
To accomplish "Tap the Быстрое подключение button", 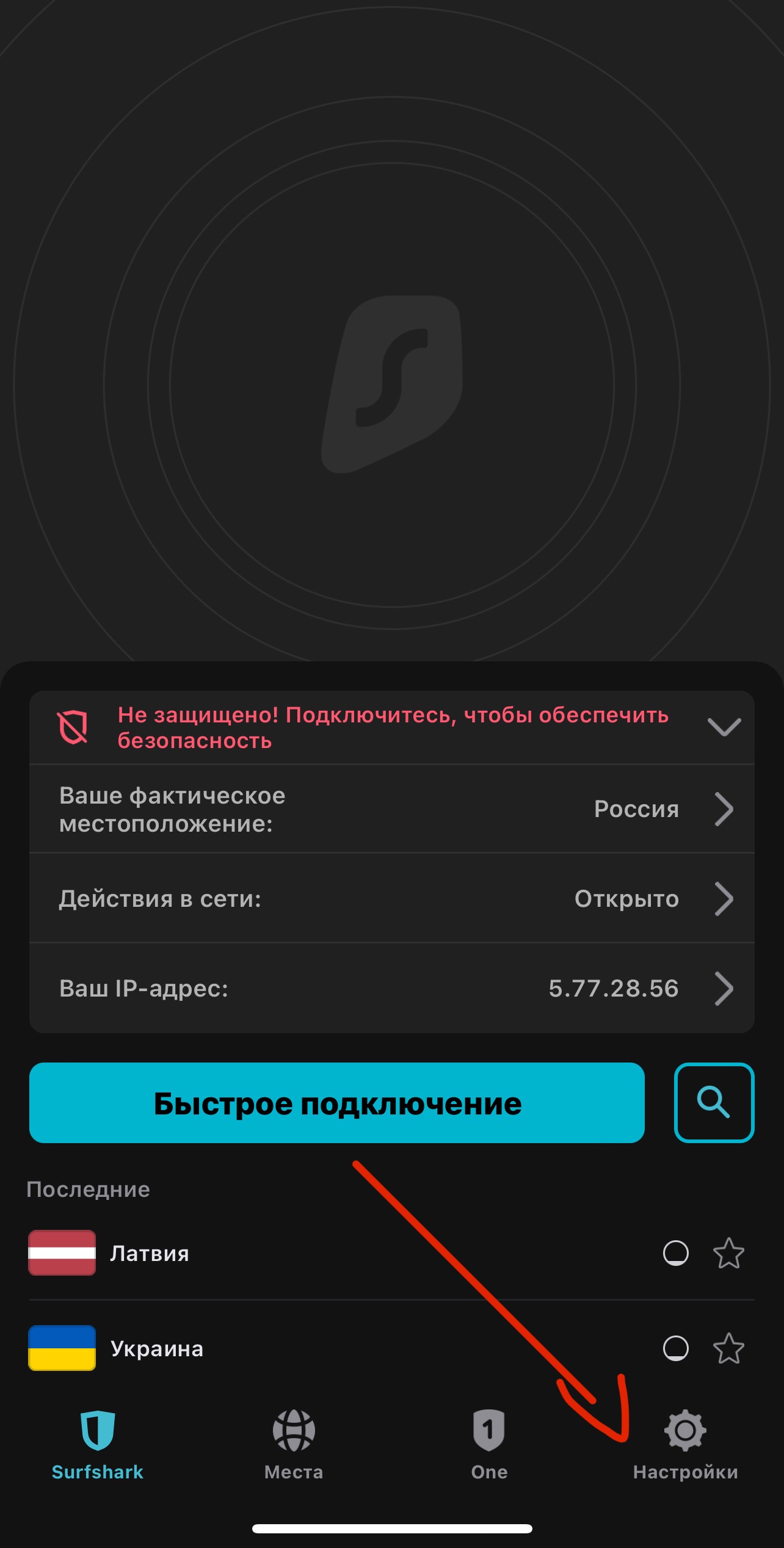I will tap(337, 1103).
